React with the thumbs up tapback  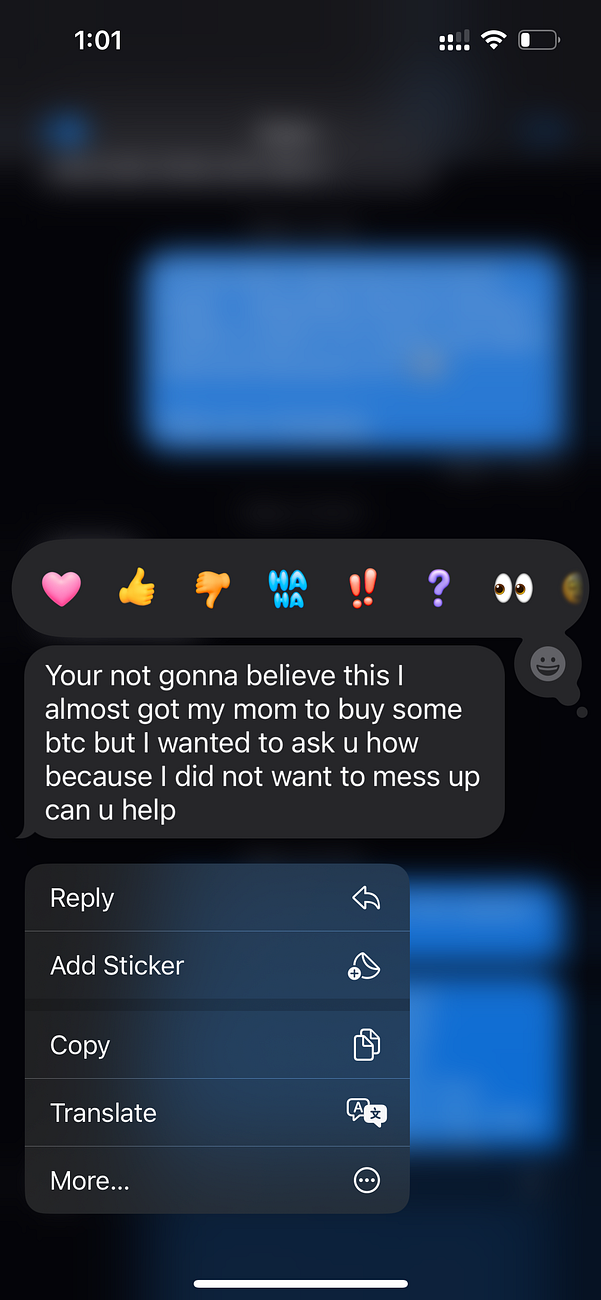[x=137, y=588]
